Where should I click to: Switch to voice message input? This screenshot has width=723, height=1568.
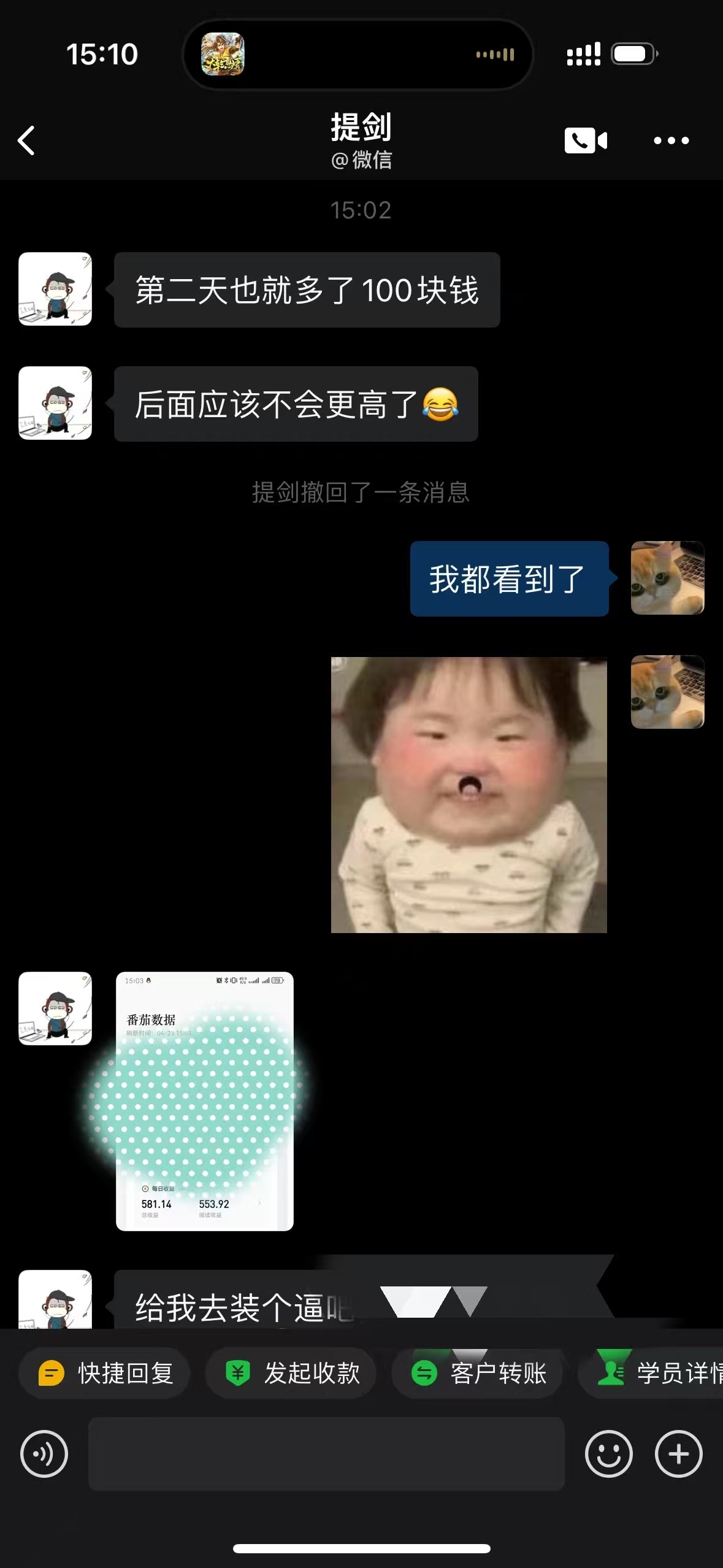click(x=44, y=1453)
